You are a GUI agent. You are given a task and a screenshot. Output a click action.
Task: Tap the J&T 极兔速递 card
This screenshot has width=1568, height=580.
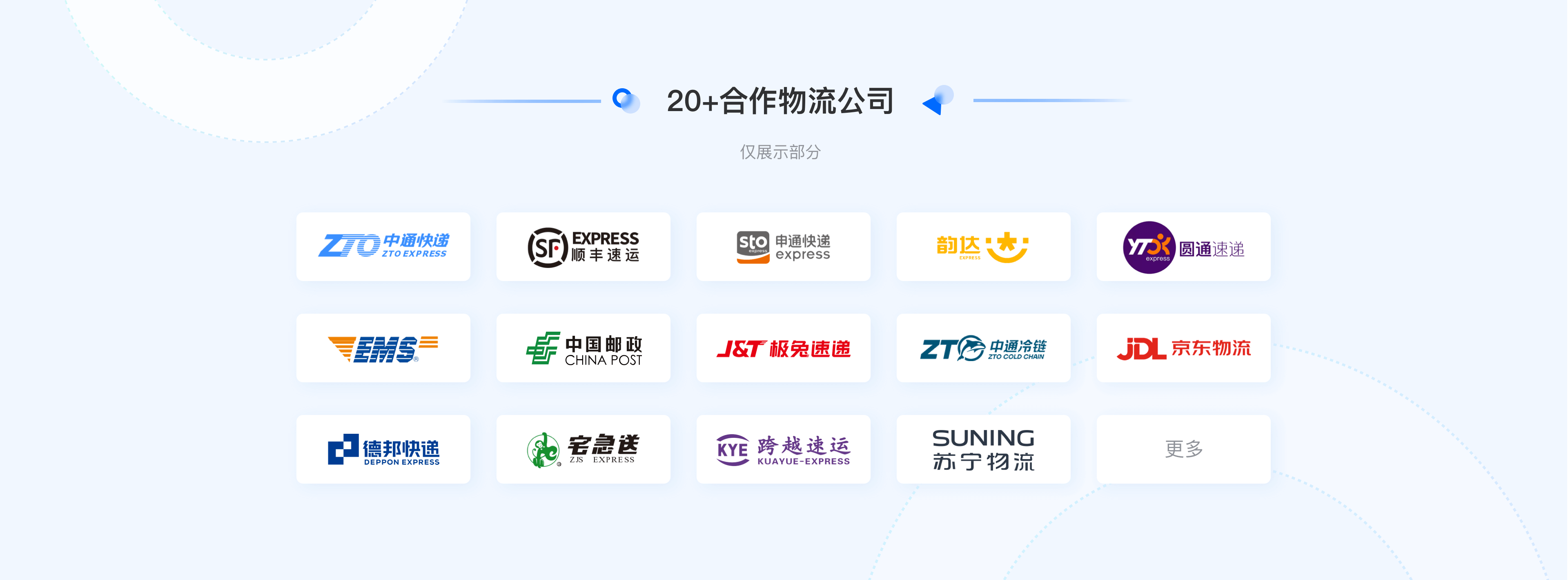[783, 348]
